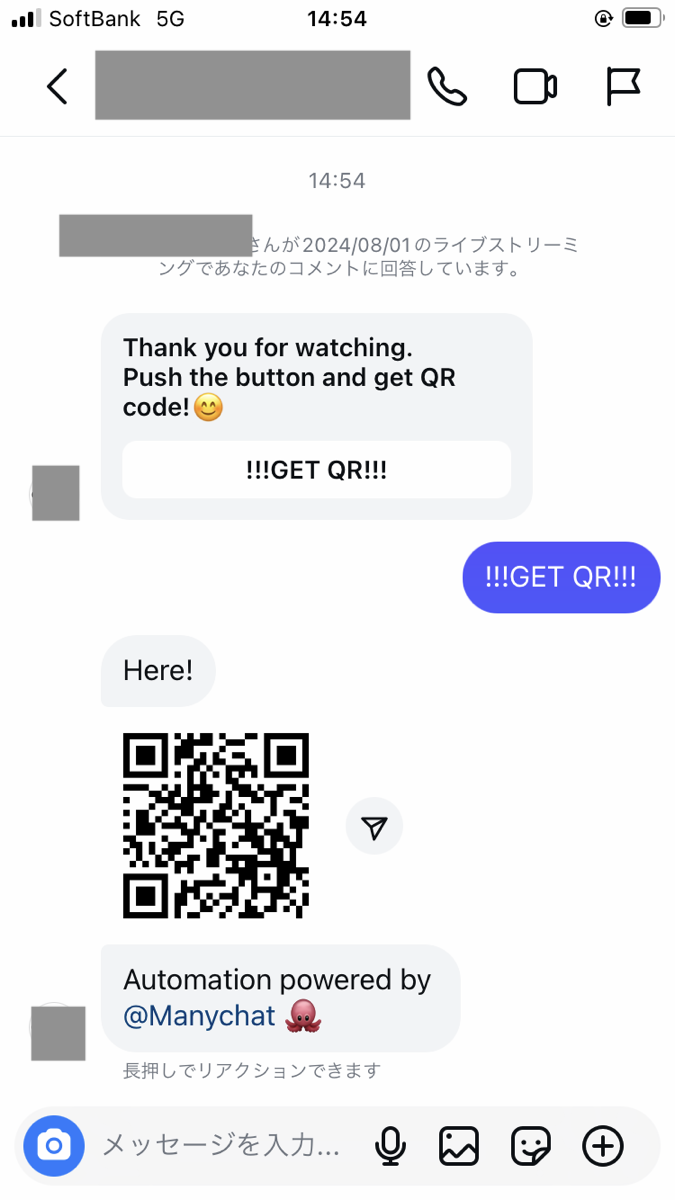
Task: Record a voice message with the microphone
Action: click(390, 1146)
